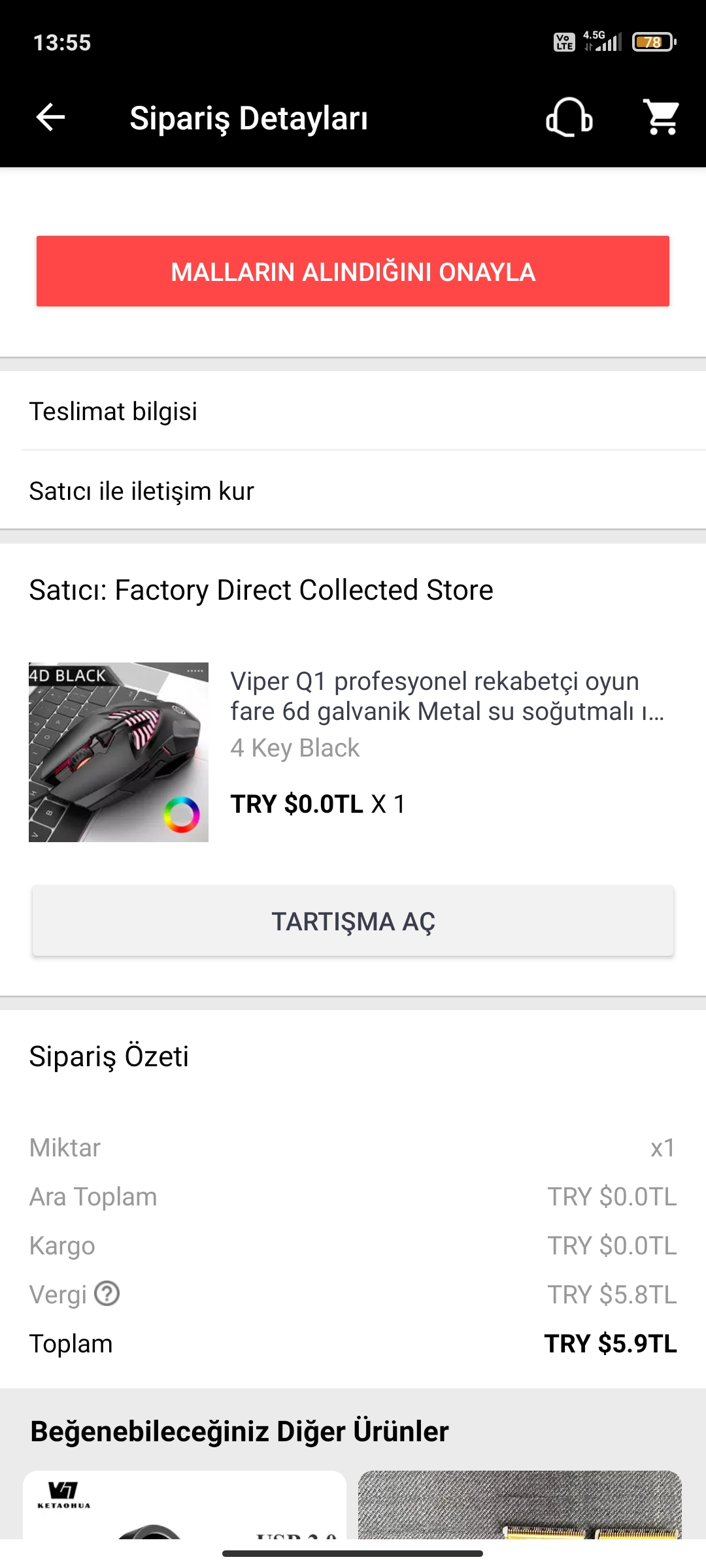706x1568 pixels.
Task: Tap Malların Alındığını Onayla button
Action: click(353, 271)
